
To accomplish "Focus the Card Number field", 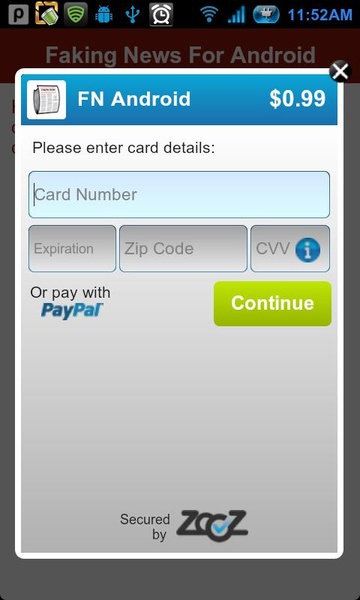I will point(179,195).
